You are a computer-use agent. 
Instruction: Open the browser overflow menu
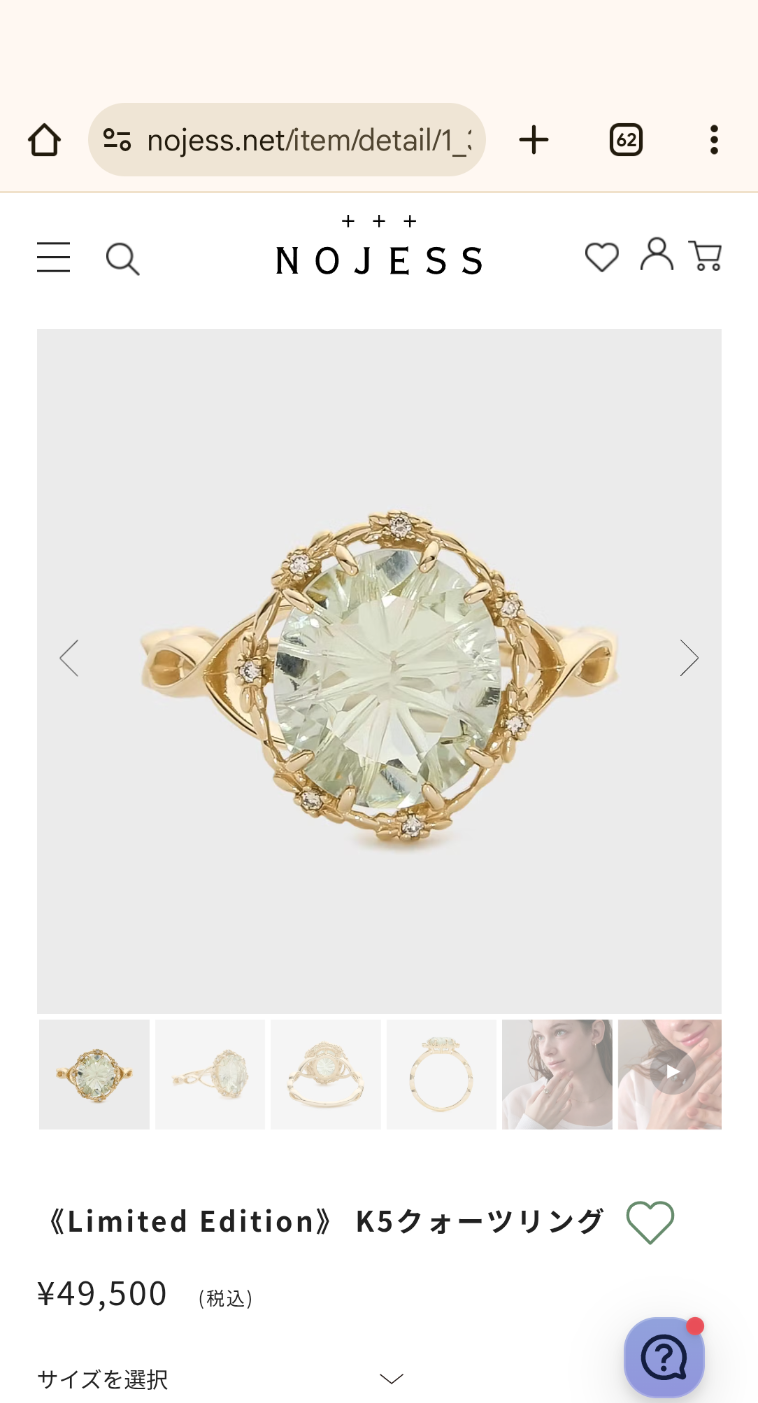(x=714, y=140)
